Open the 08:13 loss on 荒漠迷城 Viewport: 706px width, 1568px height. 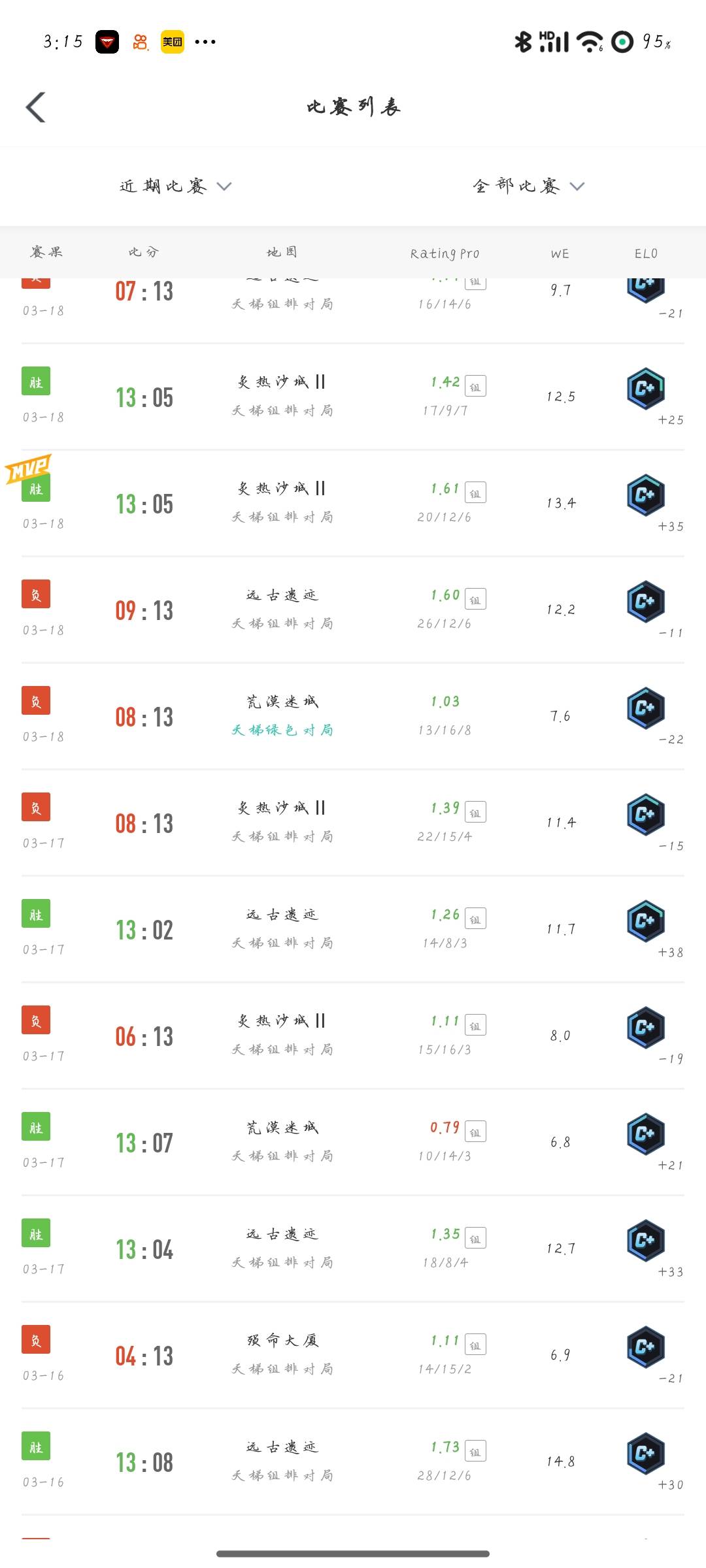[x=353, y=716]
